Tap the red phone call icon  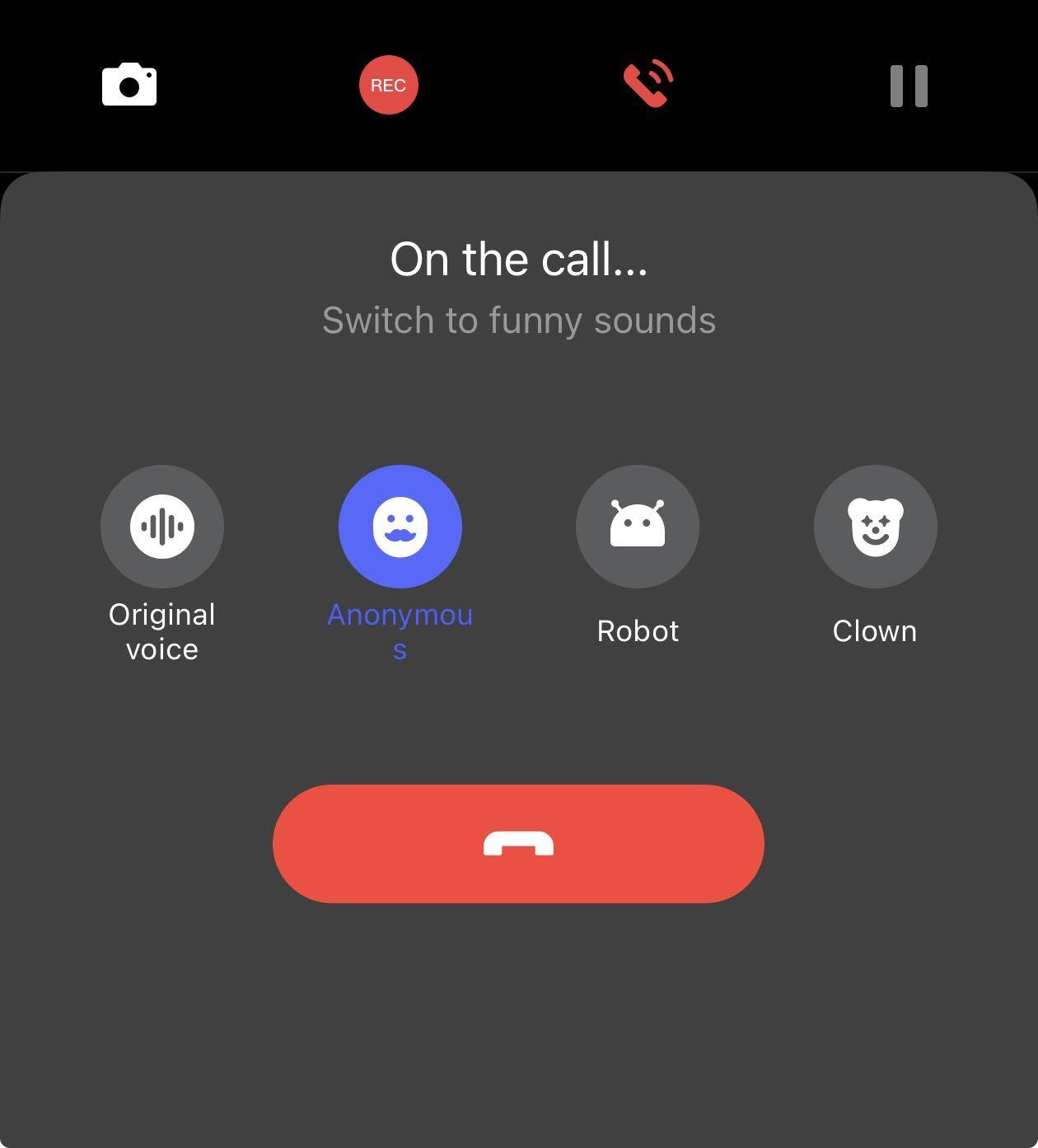click(648, 84)
